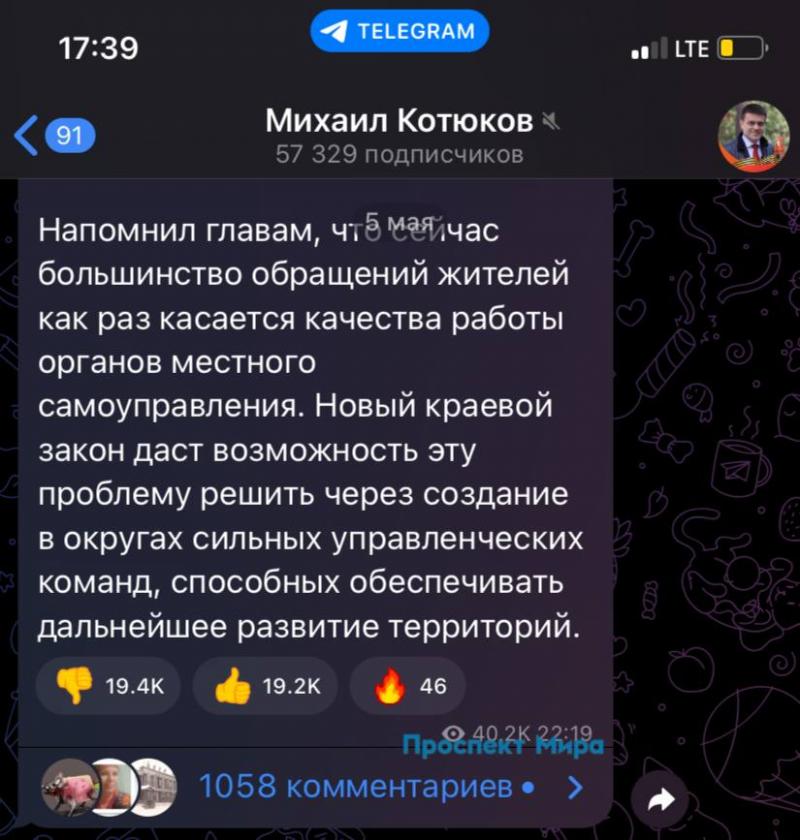This screenshot has height=840, width=800.
Task: Forward this post with the share arrow
Action: pyautogui.click(x=661, y=797)
